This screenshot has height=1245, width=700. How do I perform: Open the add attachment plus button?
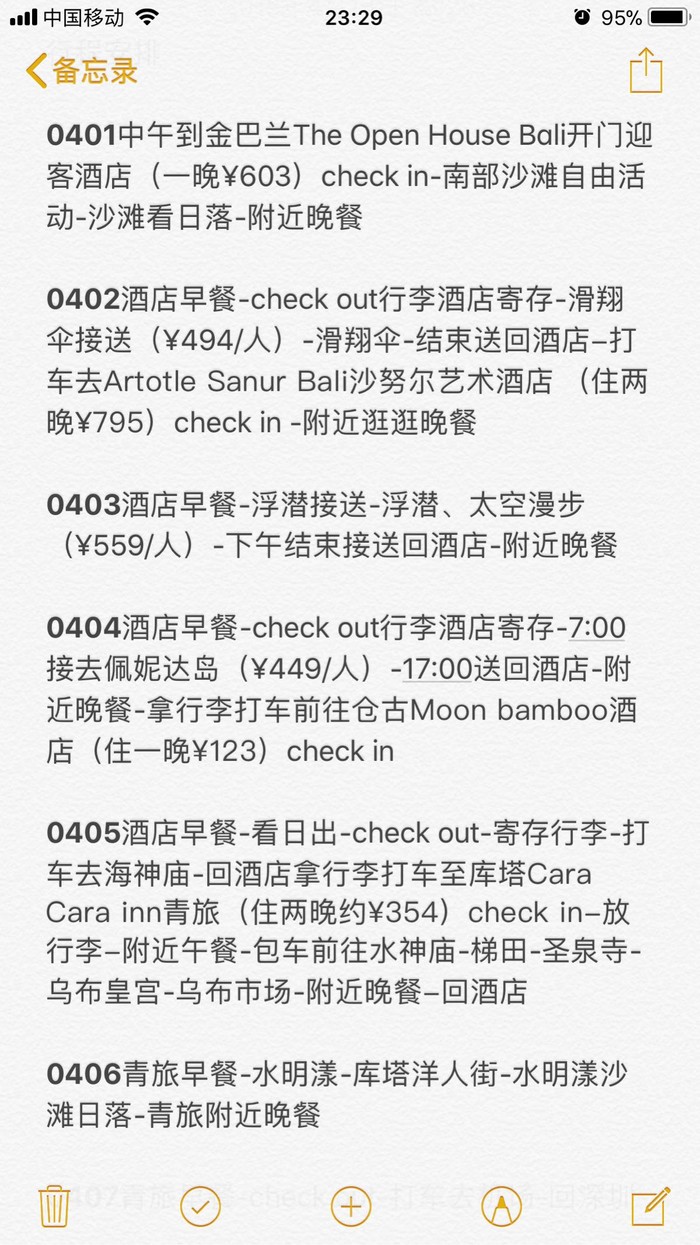click(x=350, y=1206)
